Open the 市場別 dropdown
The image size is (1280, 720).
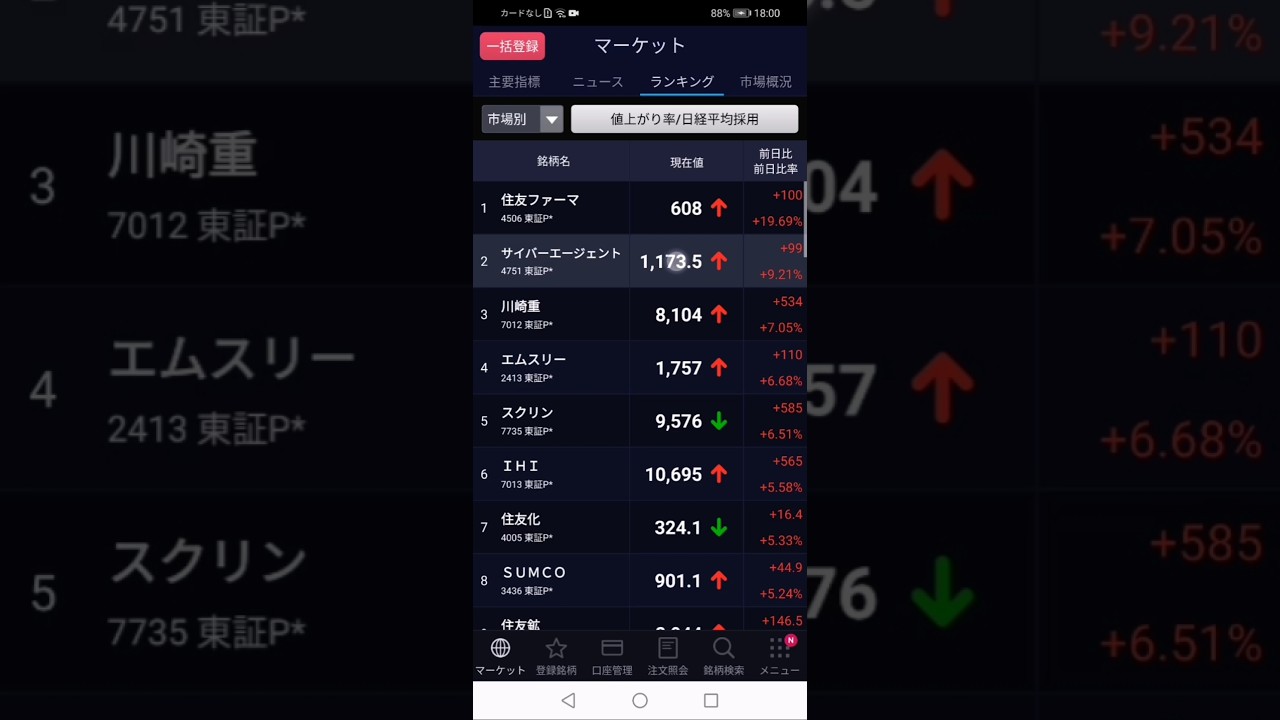click(x=522, y=119)
